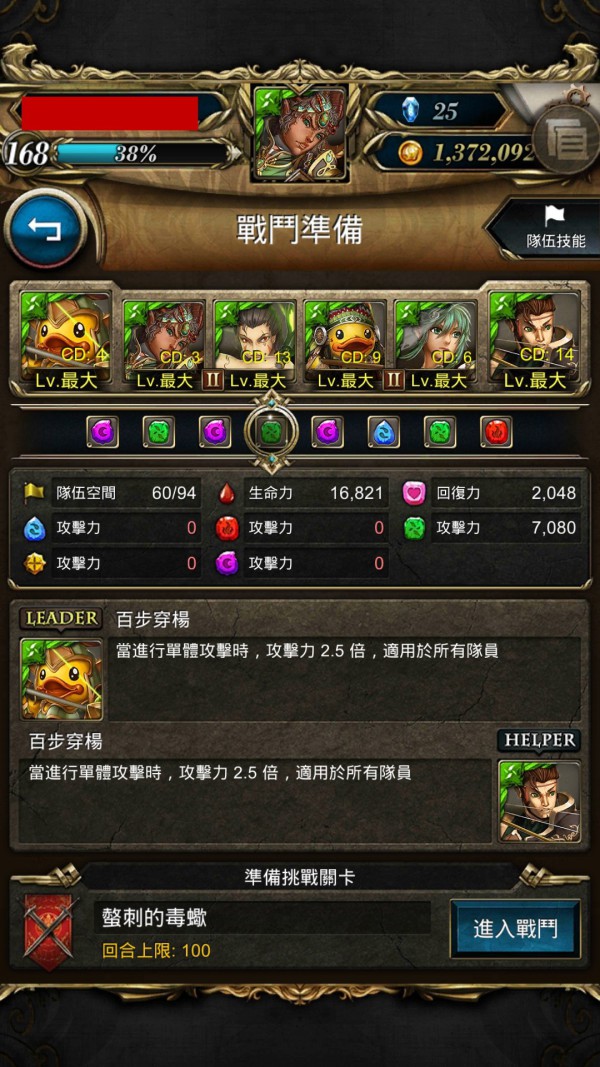
Task: Choose the blue water team slot
Action: tap(384, 432)
